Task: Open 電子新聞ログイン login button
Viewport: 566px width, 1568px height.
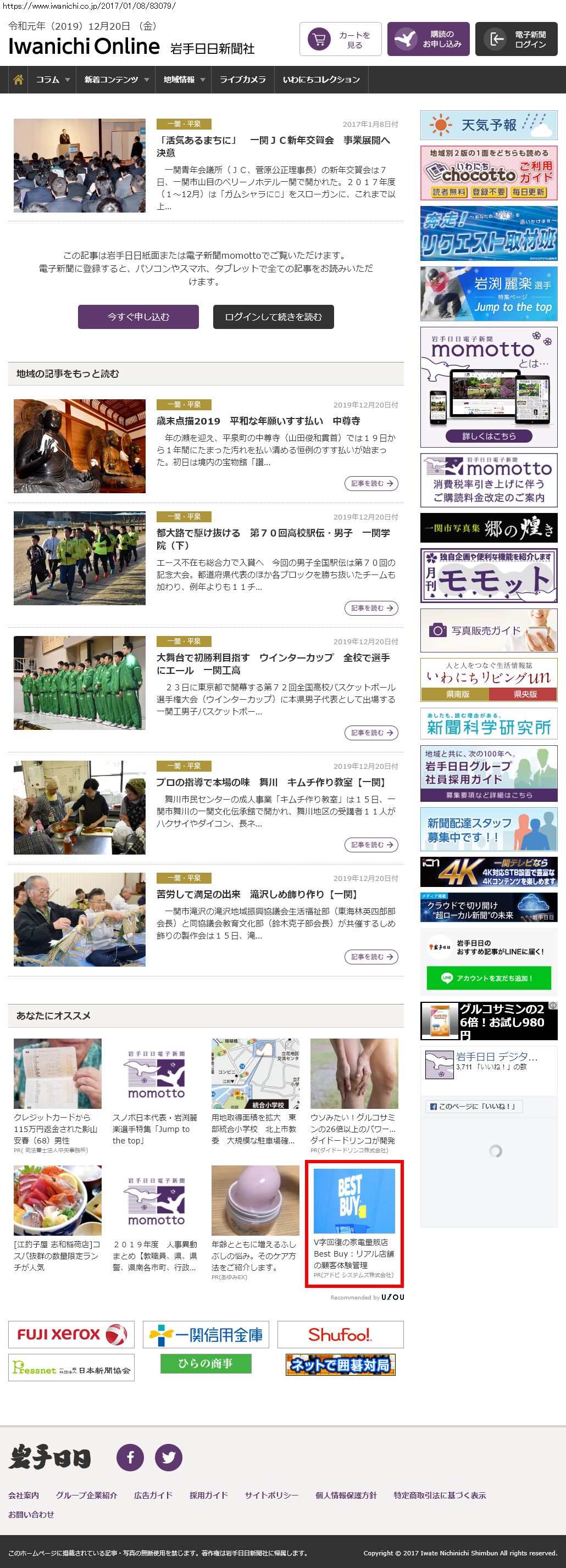Action: 515,40
